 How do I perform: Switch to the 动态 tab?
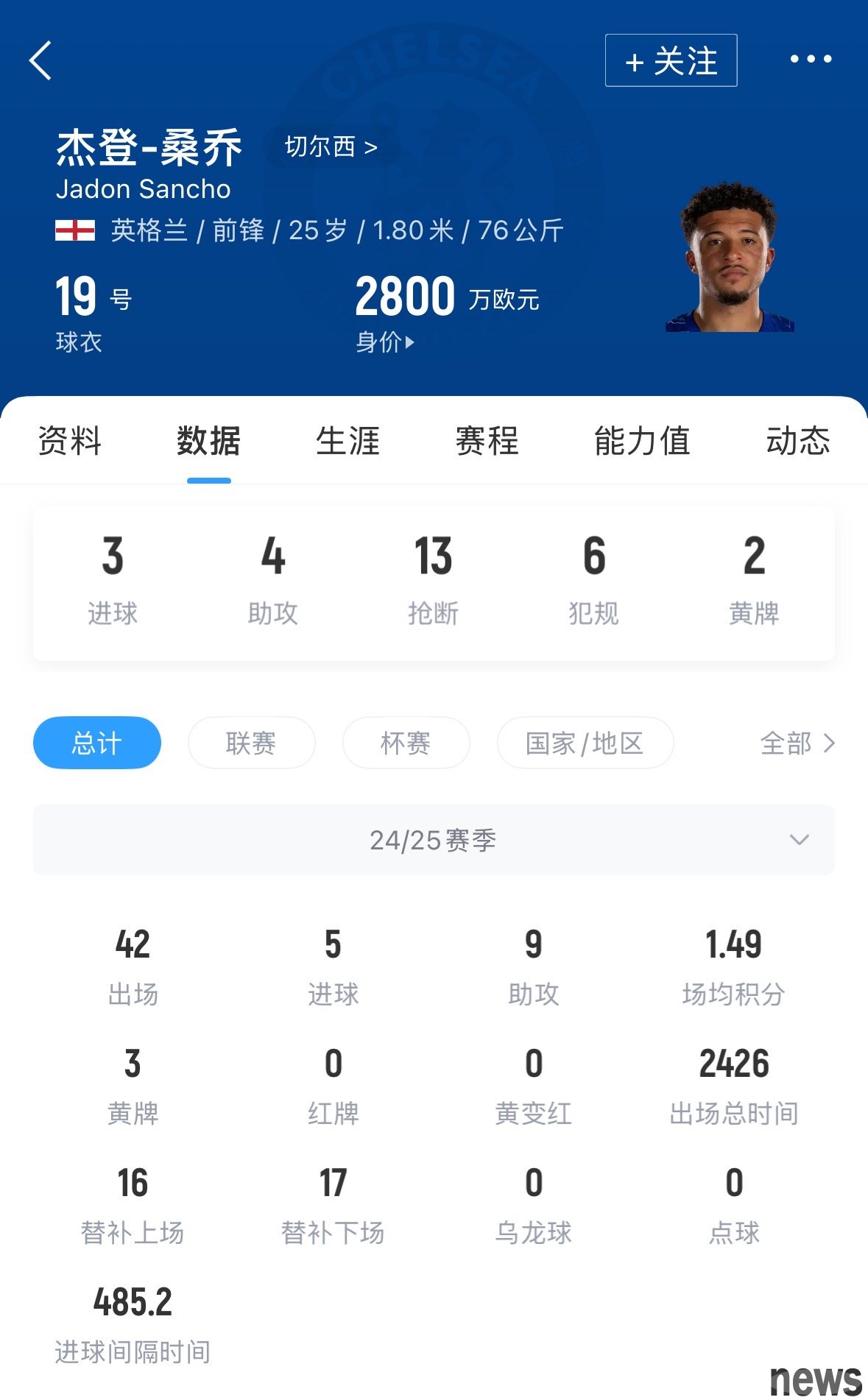[x=798, y=442]
